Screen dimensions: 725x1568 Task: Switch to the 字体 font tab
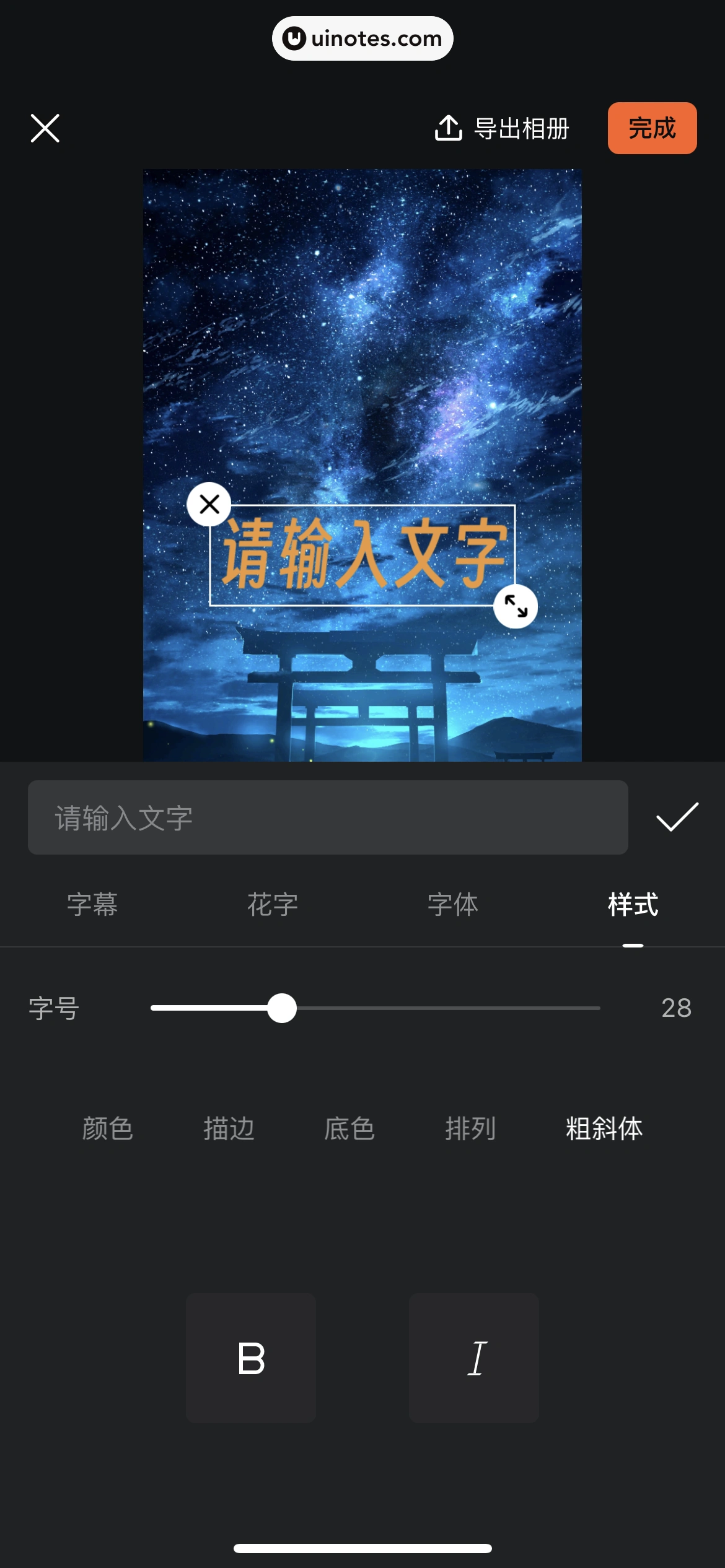click(x=453, y=905)
